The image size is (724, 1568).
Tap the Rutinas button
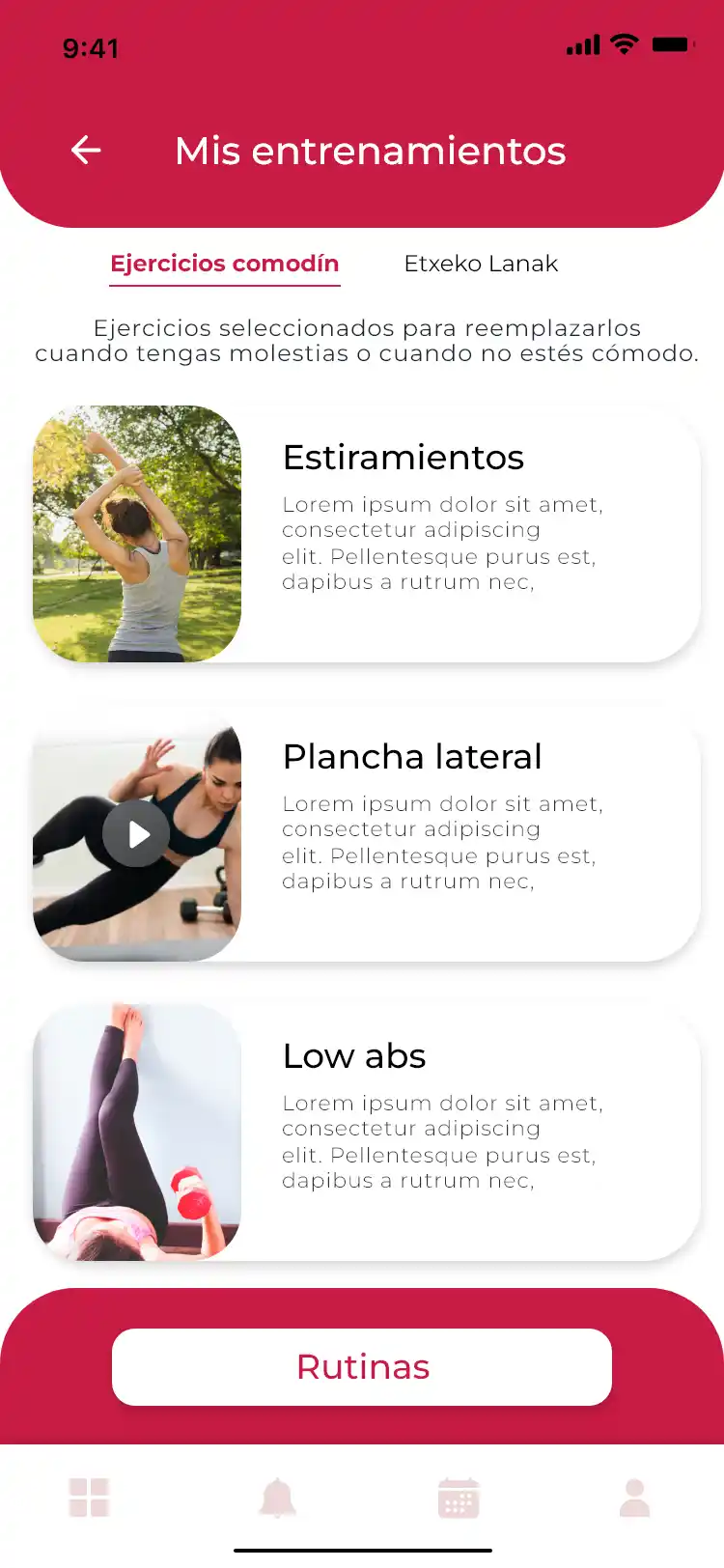pyautogui.click(x=362, y=1366)
